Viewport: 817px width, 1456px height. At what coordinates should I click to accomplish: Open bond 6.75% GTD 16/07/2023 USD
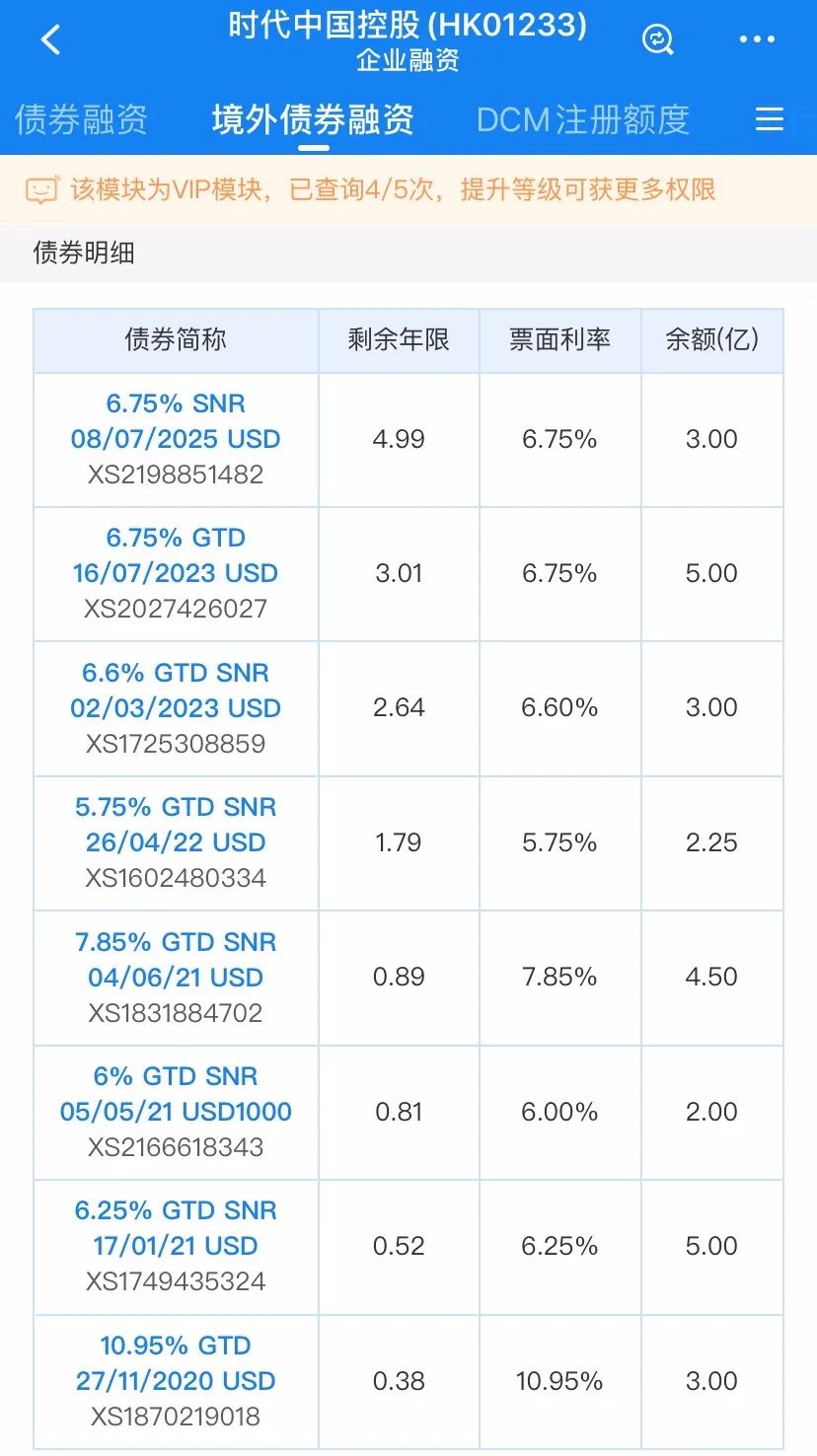tap(176, 555)
